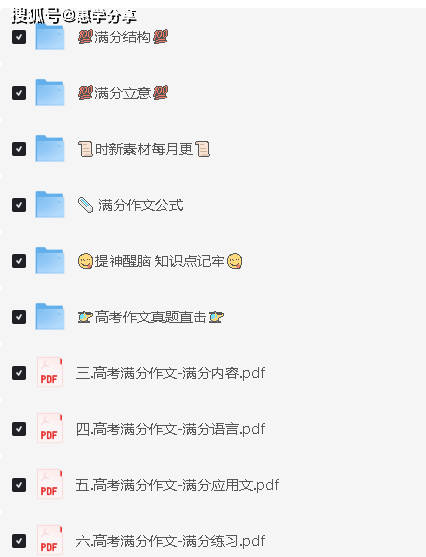Open the 时新素材每月更 folder

coord(144,149)
